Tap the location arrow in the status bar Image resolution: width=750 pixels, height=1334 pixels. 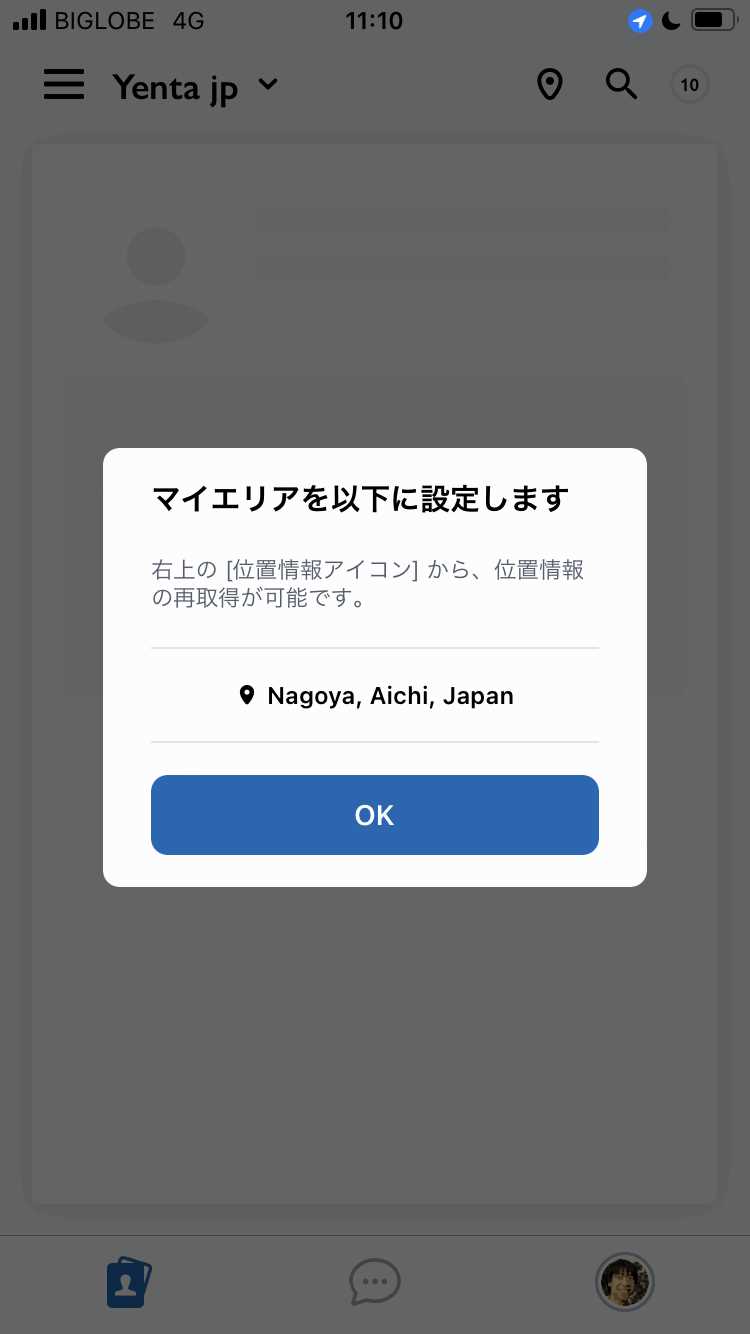tap(639, 20)
